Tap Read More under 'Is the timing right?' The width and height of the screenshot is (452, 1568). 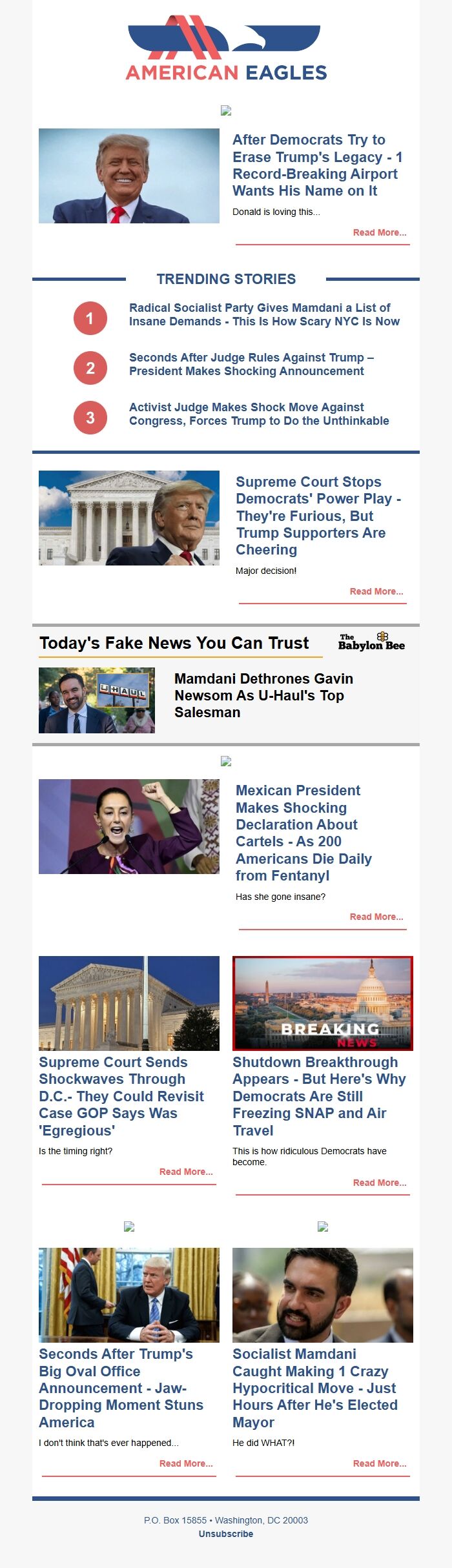coord(185,1172)
